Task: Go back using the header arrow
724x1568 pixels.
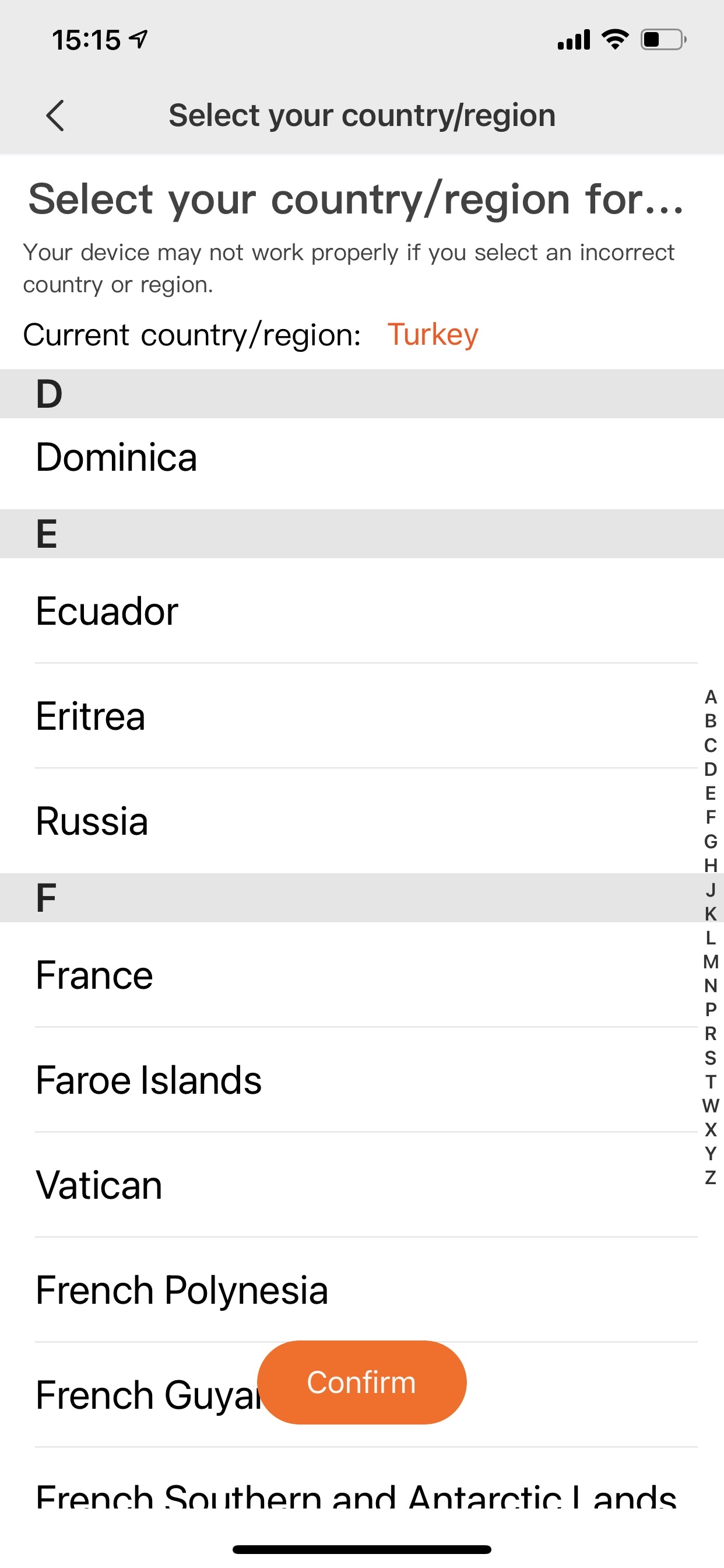Action: pos(55,116)
